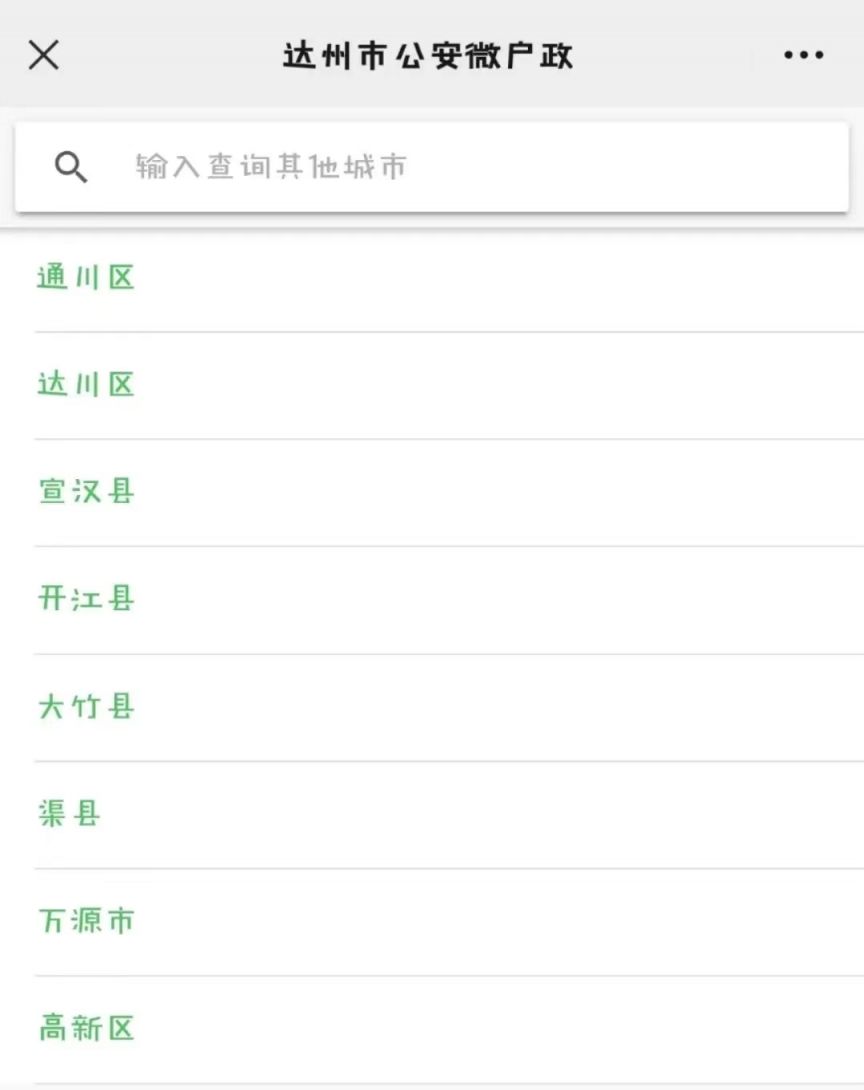Select 开江县 from the list
The image size is (864, 1090).
(x=86, y=599)
